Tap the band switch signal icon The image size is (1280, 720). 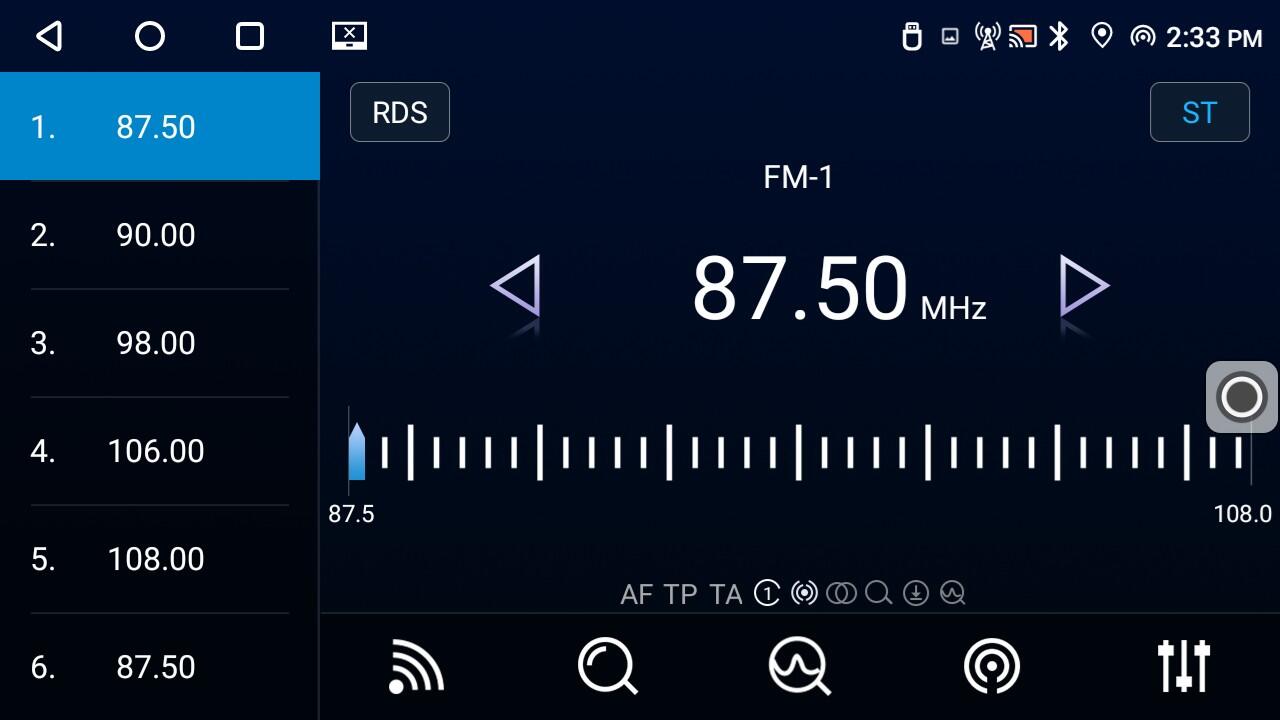415,667
